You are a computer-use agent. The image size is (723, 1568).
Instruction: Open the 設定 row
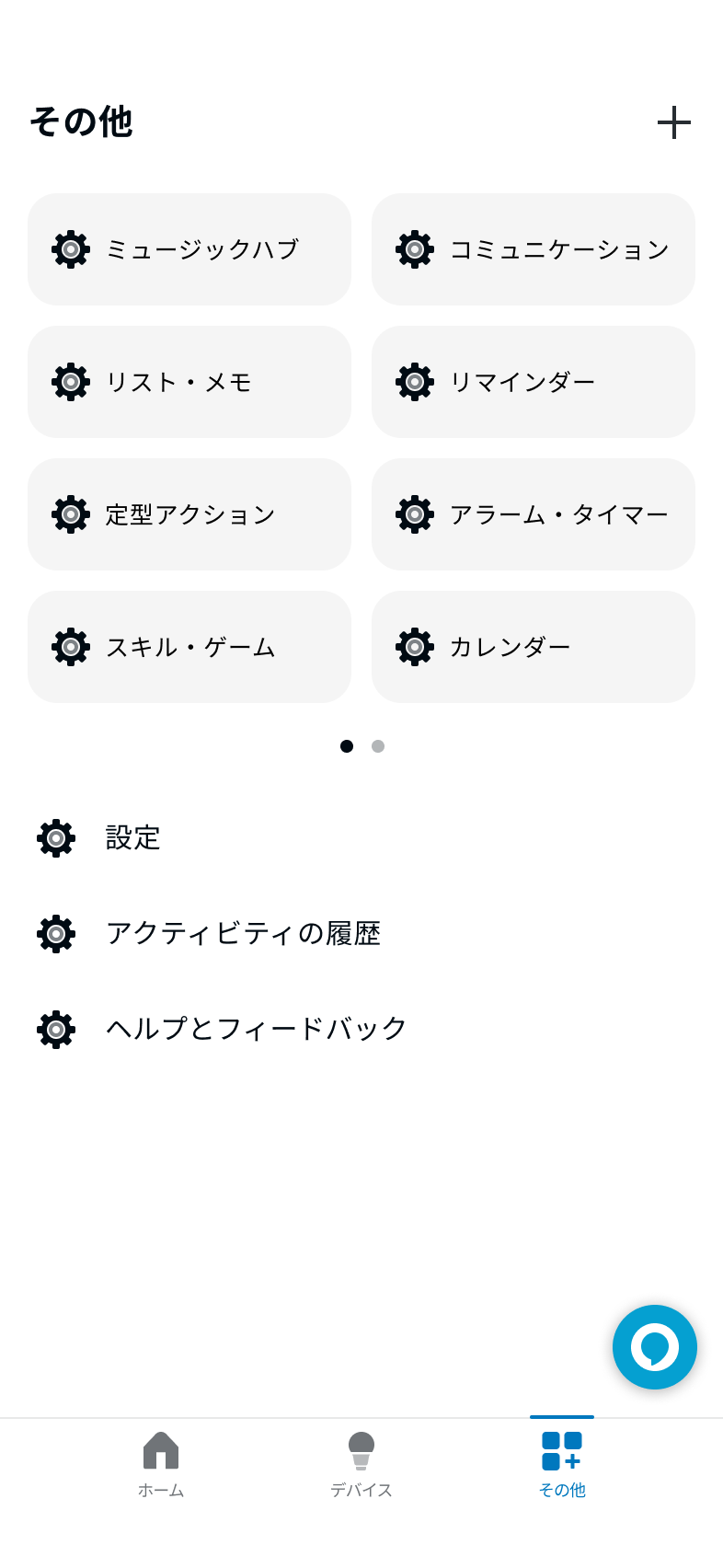(x=361, y=838)
